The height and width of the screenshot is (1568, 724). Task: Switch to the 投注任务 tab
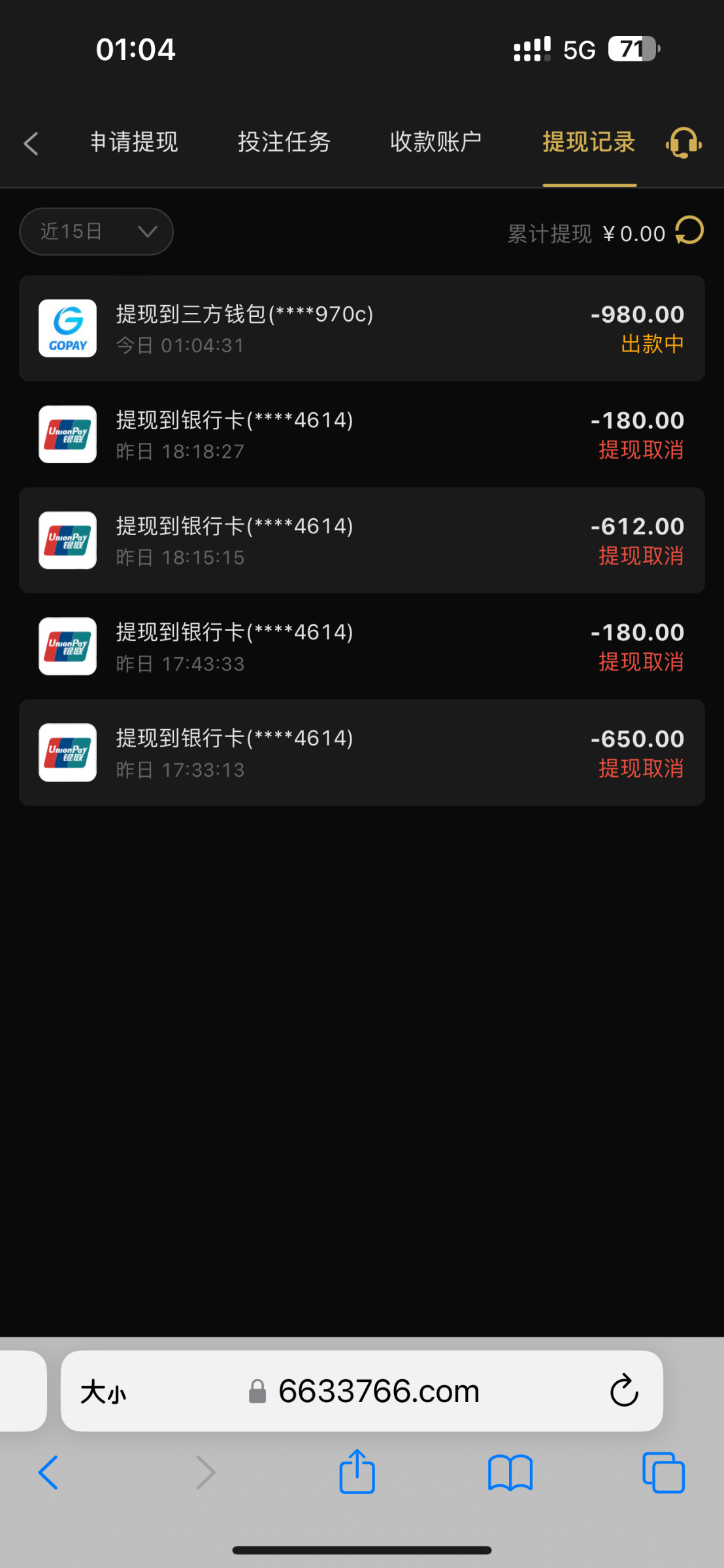click(284, 142)
